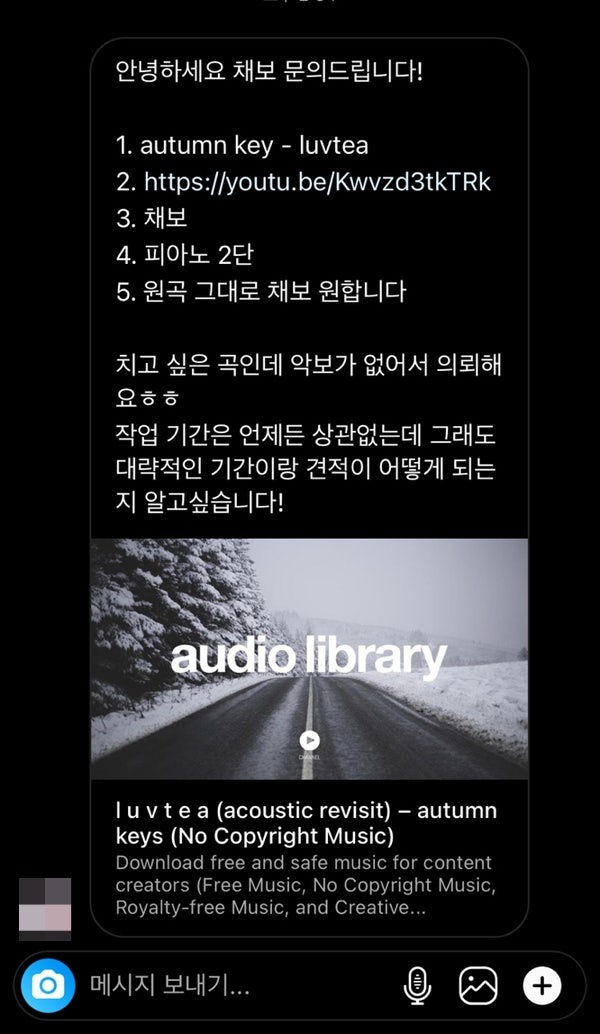The image size is (600, 1034).
Task: Record a voice message with the microphone
Action: [417, 986]
